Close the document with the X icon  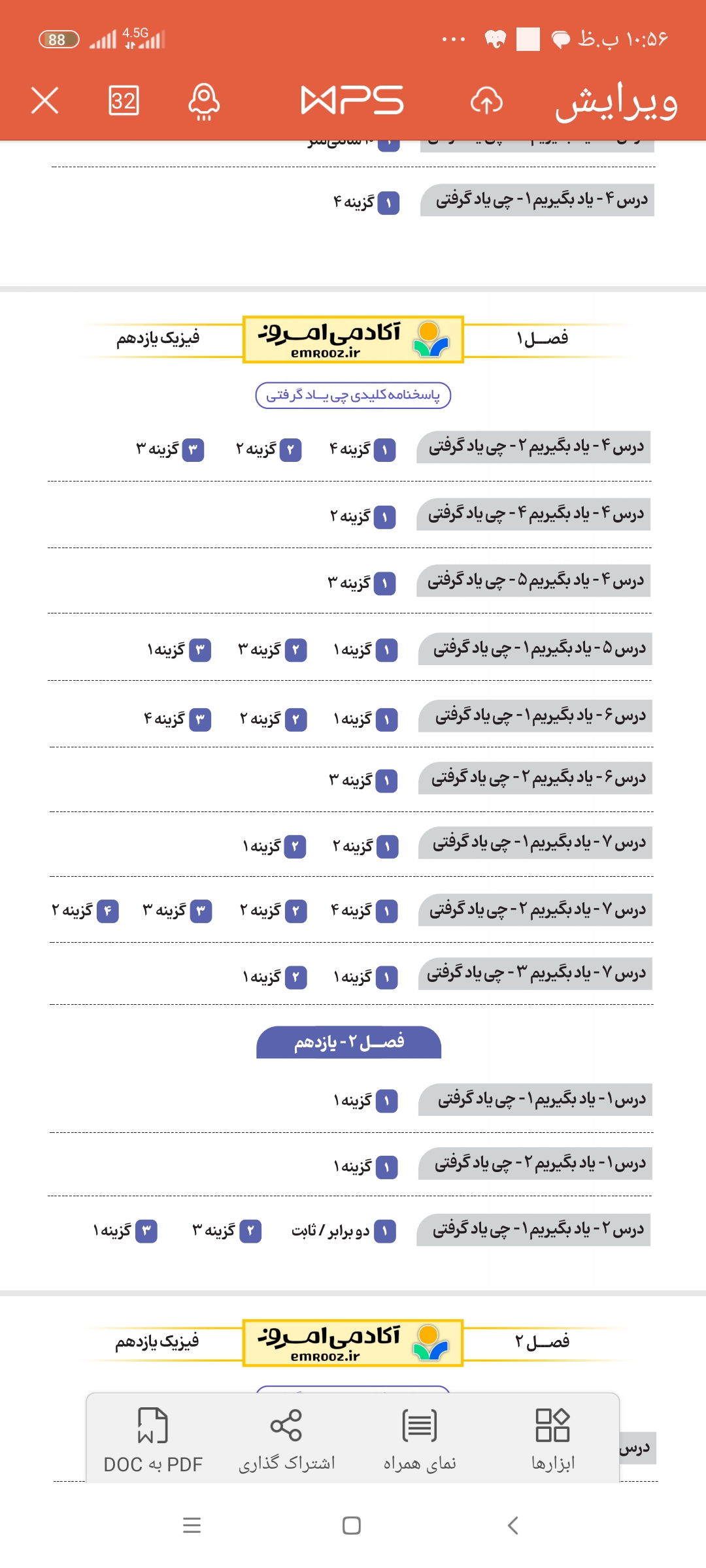coord(44,101)
